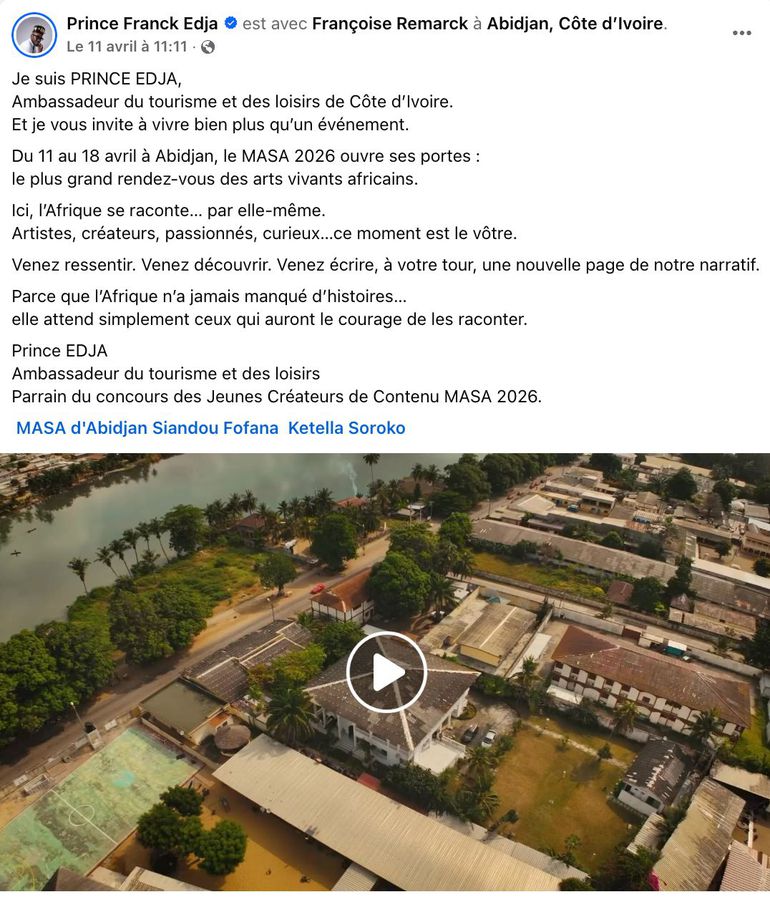770x902 pixels.
Task: Open Prince Franck Edja's profile name link
Action: point(142,23)
